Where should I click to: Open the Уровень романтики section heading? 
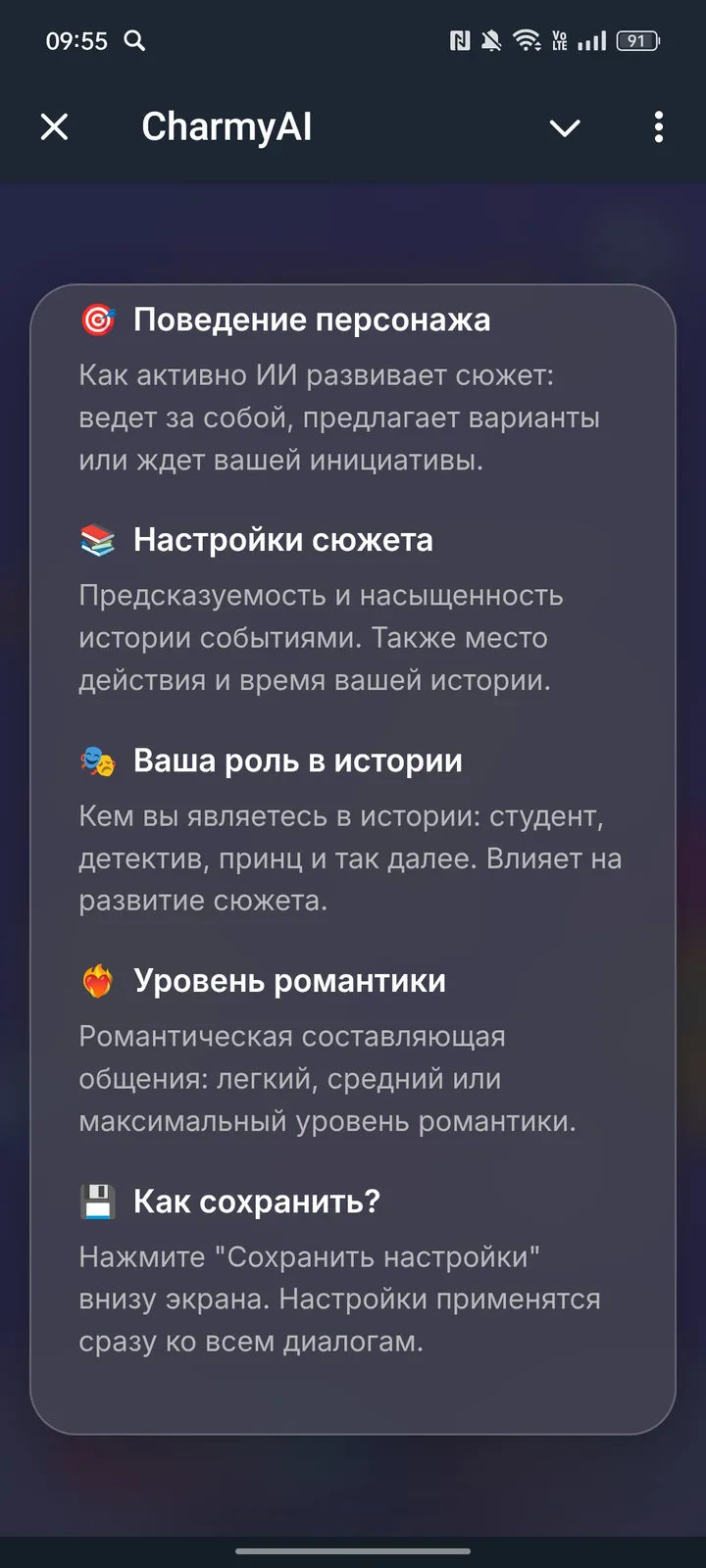pos(289,980)
